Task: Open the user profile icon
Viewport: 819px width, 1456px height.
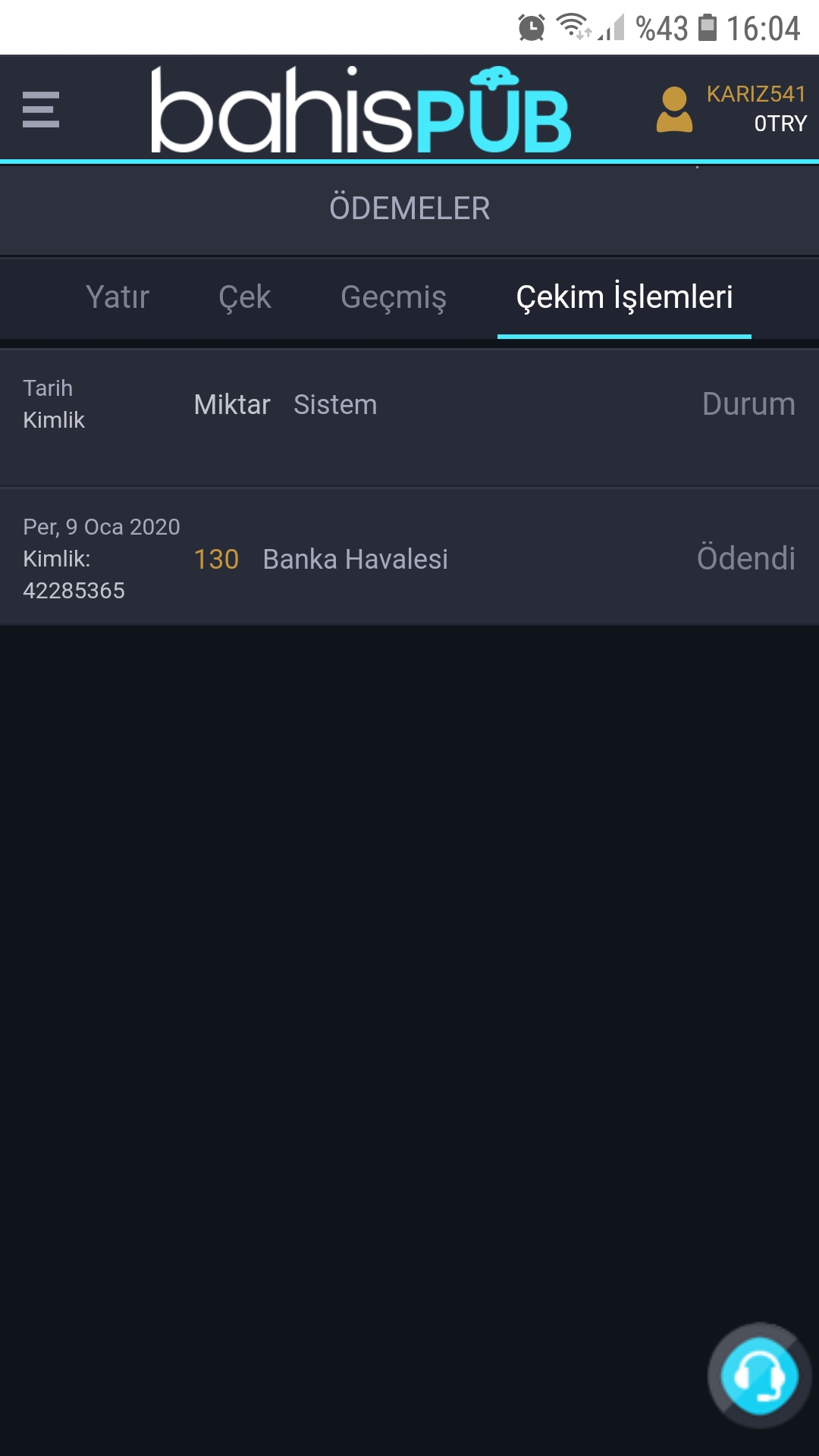Action: click(x=673, y=108)
